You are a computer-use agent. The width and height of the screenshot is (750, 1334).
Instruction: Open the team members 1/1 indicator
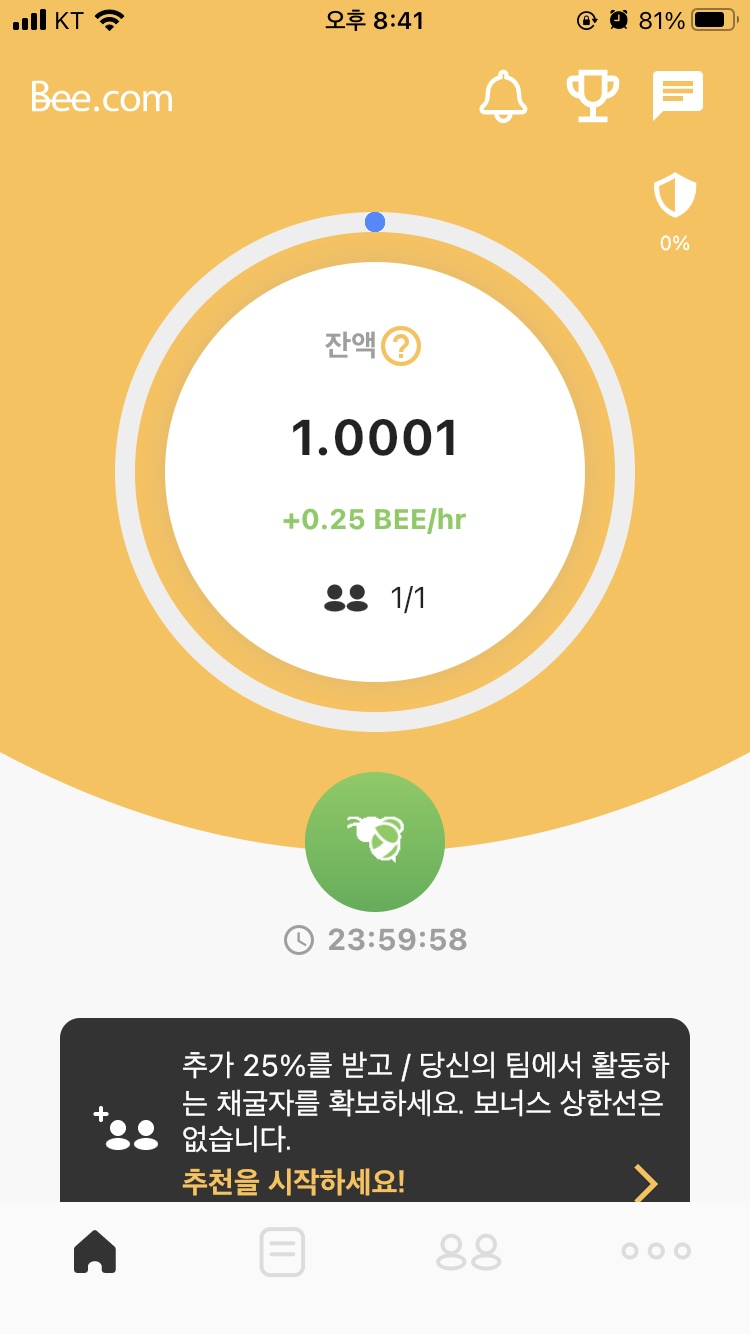click(x=375, y=598)
